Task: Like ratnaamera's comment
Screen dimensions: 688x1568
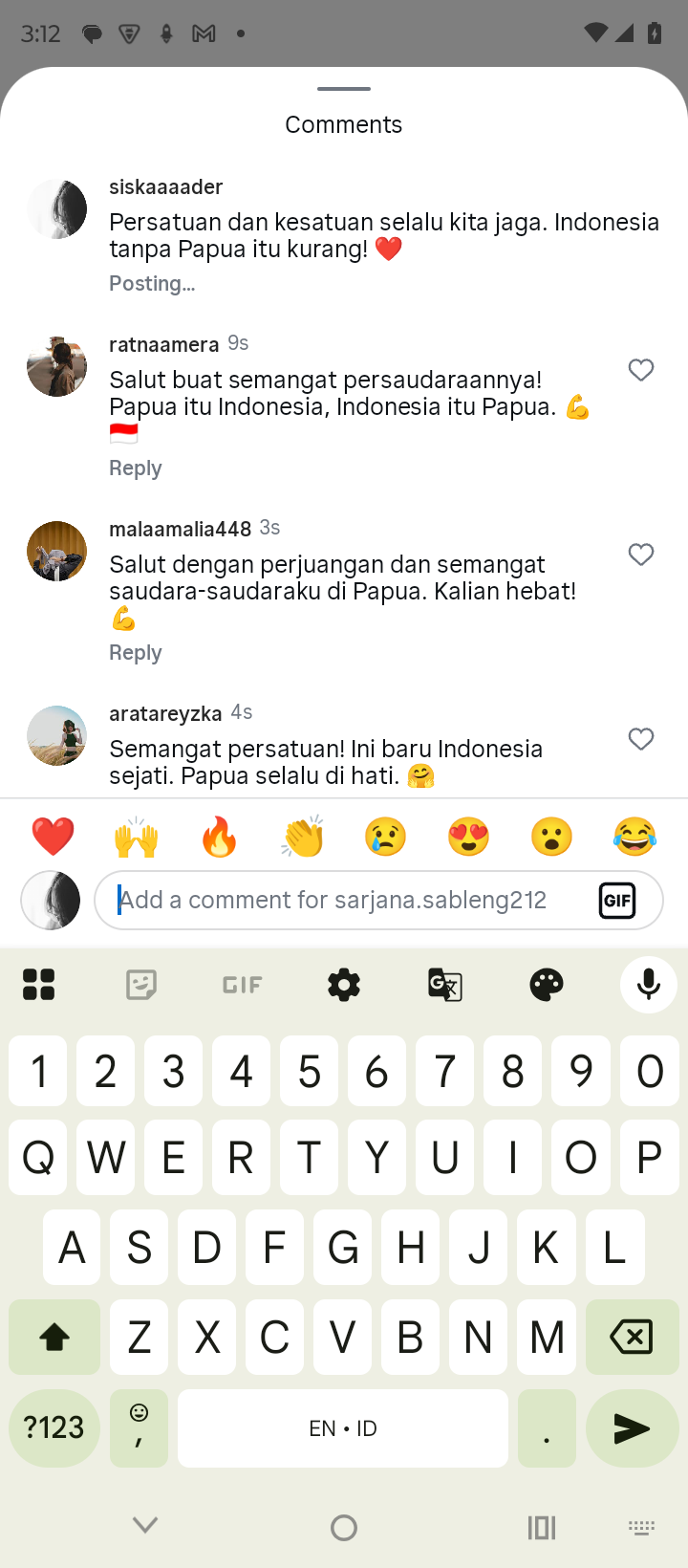Action: pyautogui.click(x=641, y=370)
